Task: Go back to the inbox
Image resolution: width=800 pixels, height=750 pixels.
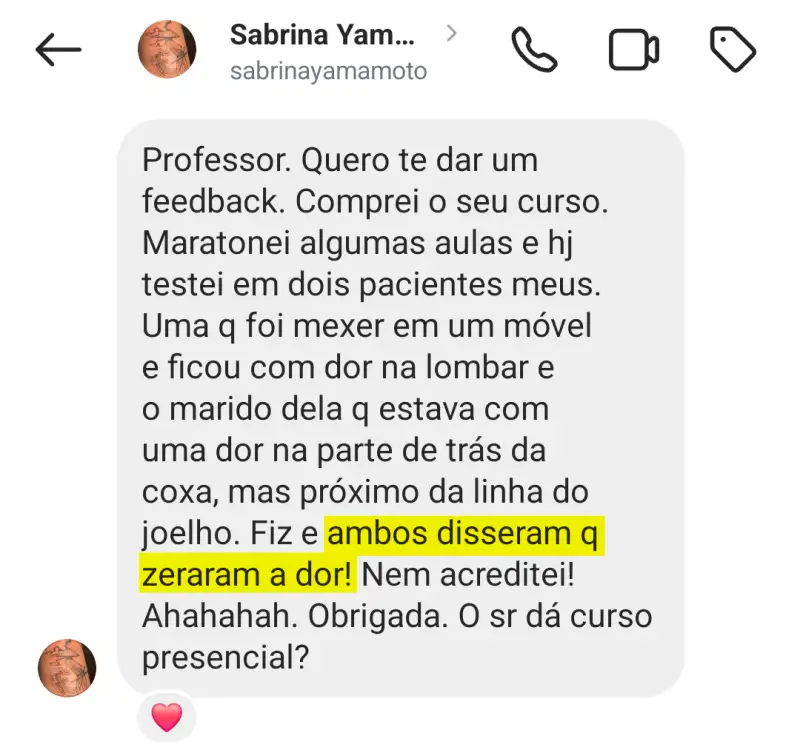Action: coord(57,49)
